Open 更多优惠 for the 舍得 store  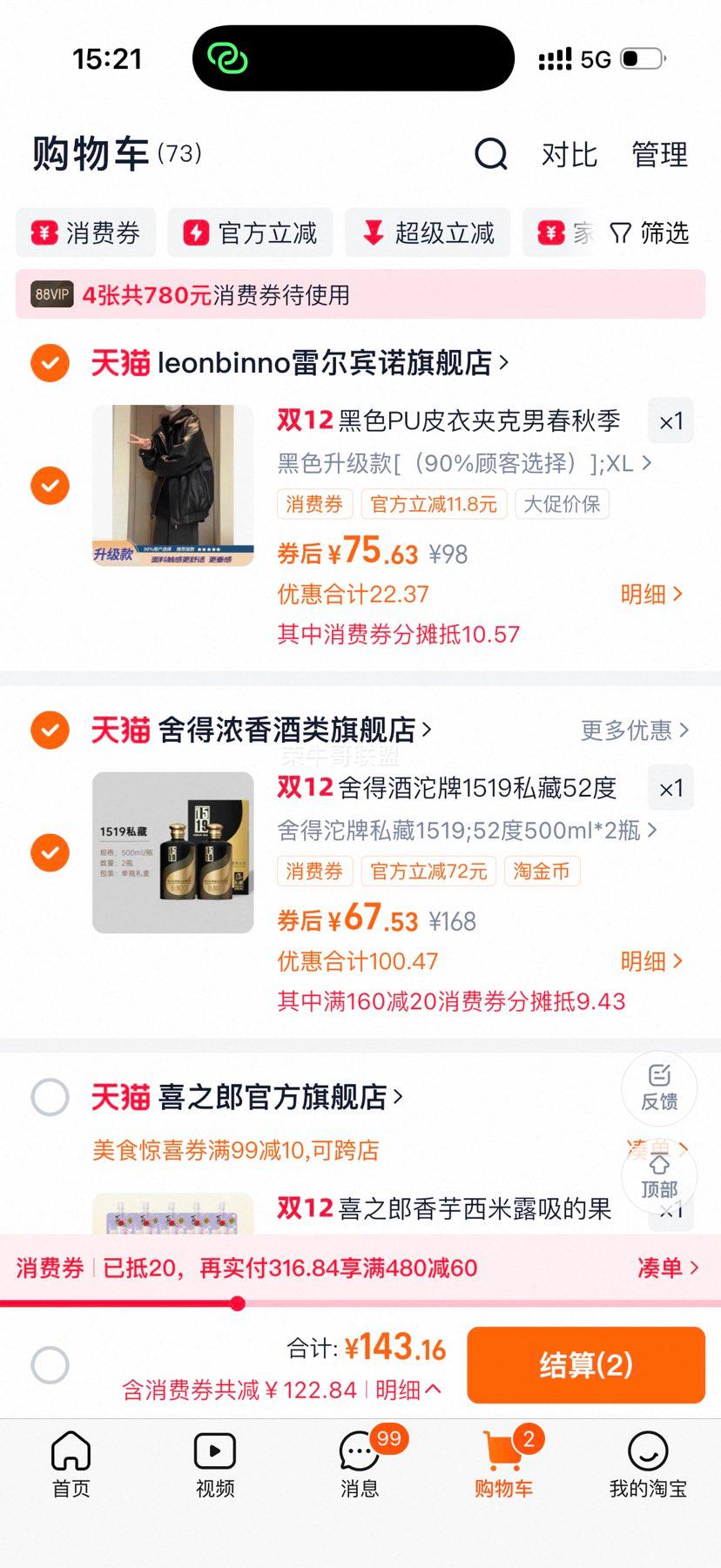(x=634, y=730)
